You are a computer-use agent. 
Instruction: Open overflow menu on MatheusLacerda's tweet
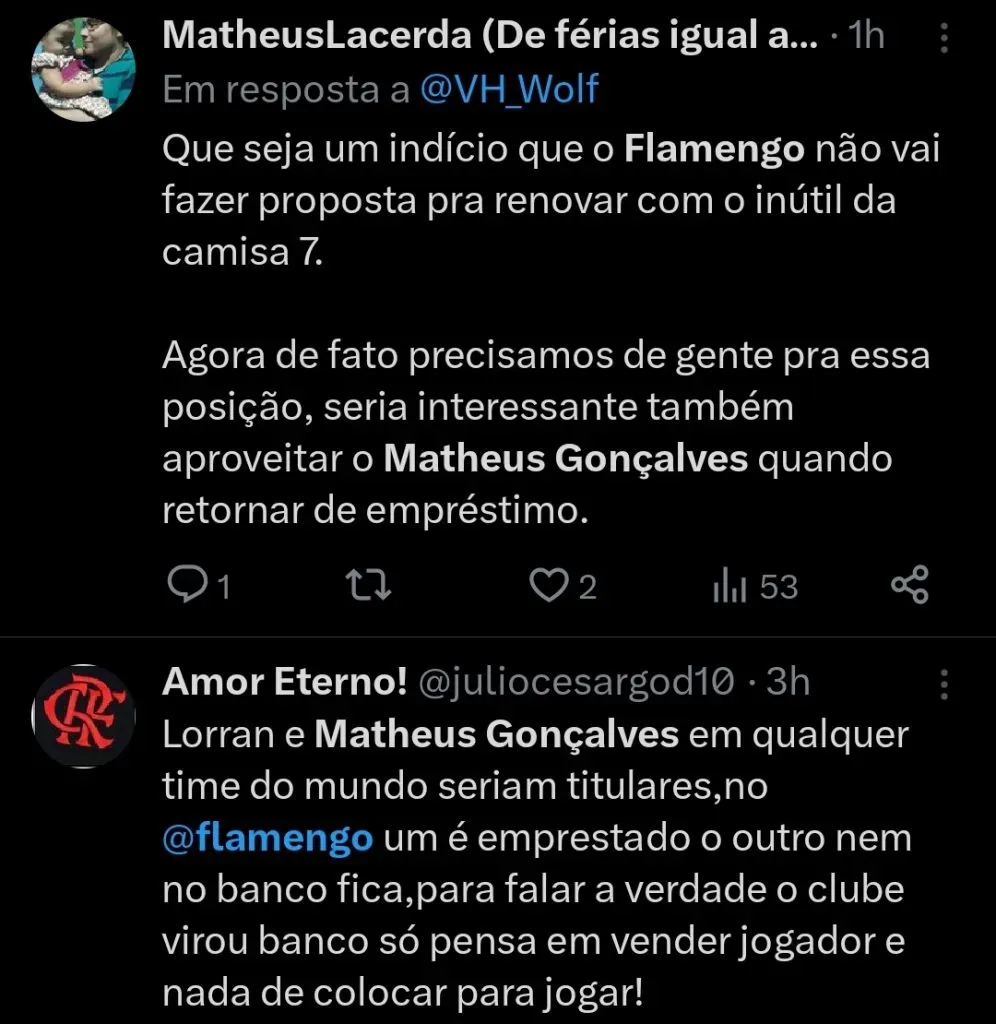[943, 40]
